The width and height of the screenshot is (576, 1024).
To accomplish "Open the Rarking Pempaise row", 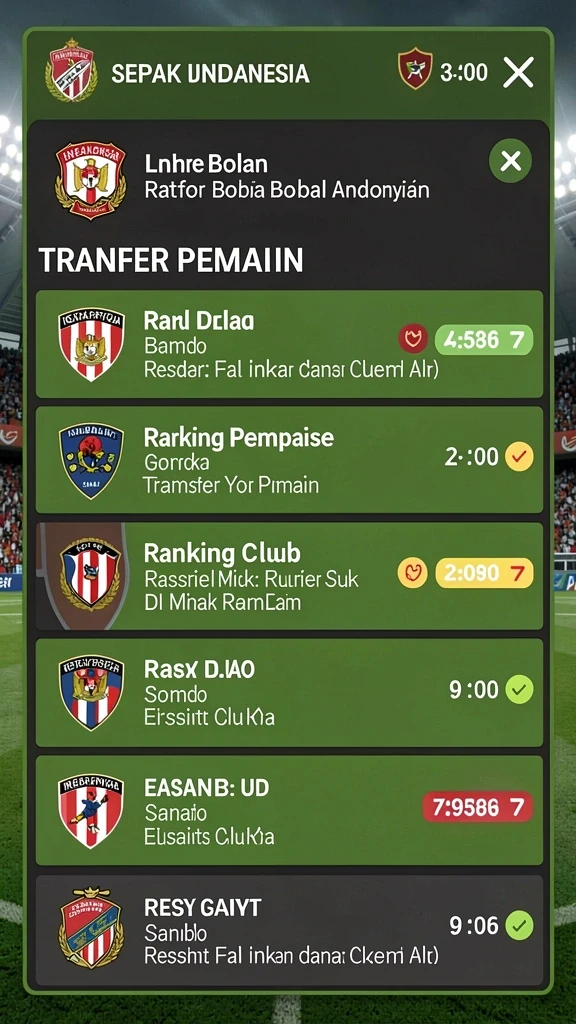I will (289, 460).
